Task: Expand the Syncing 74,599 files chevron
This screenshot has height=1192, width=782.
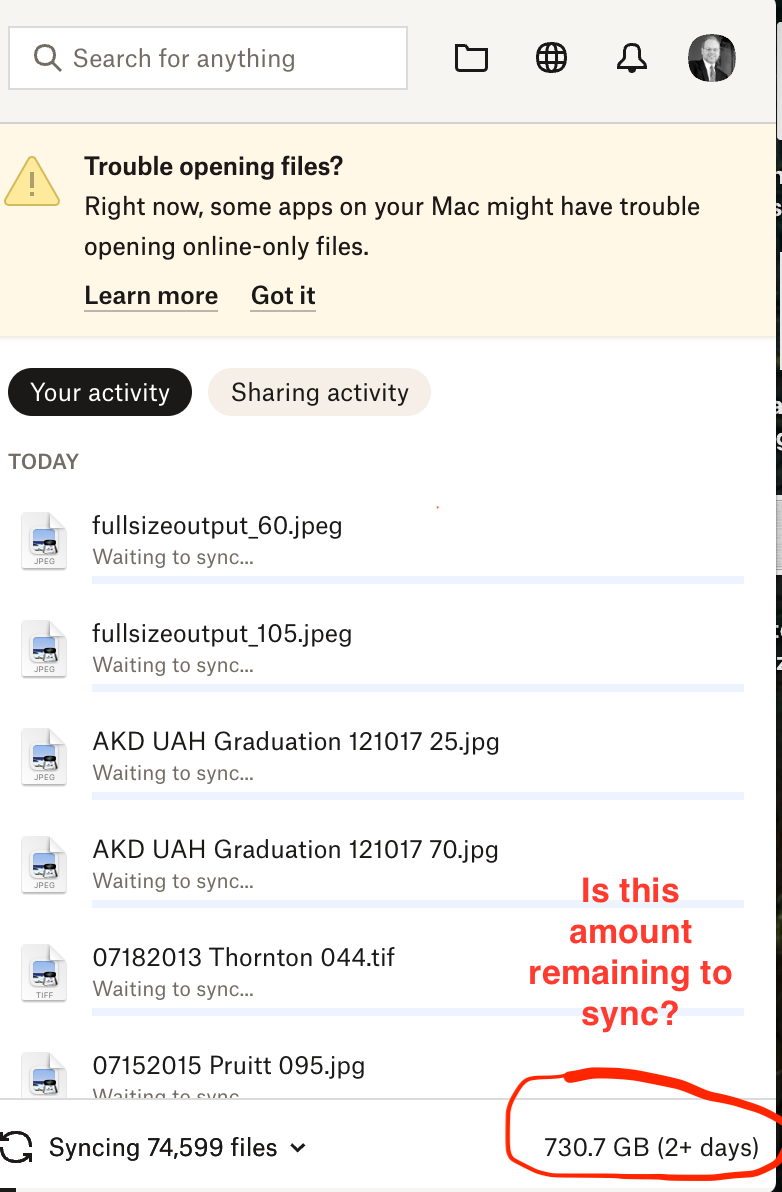Action: (x=297, y=1148)
